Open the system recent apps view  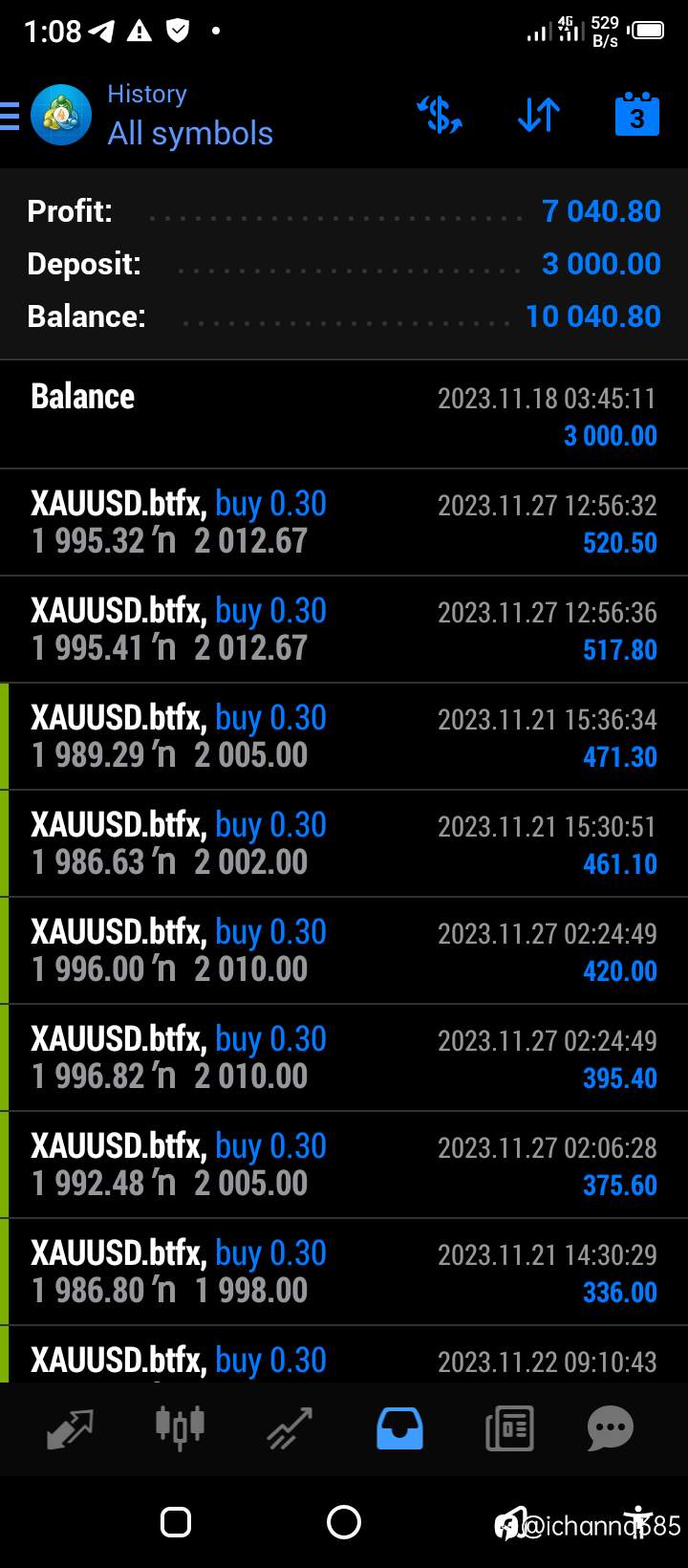176,1522
